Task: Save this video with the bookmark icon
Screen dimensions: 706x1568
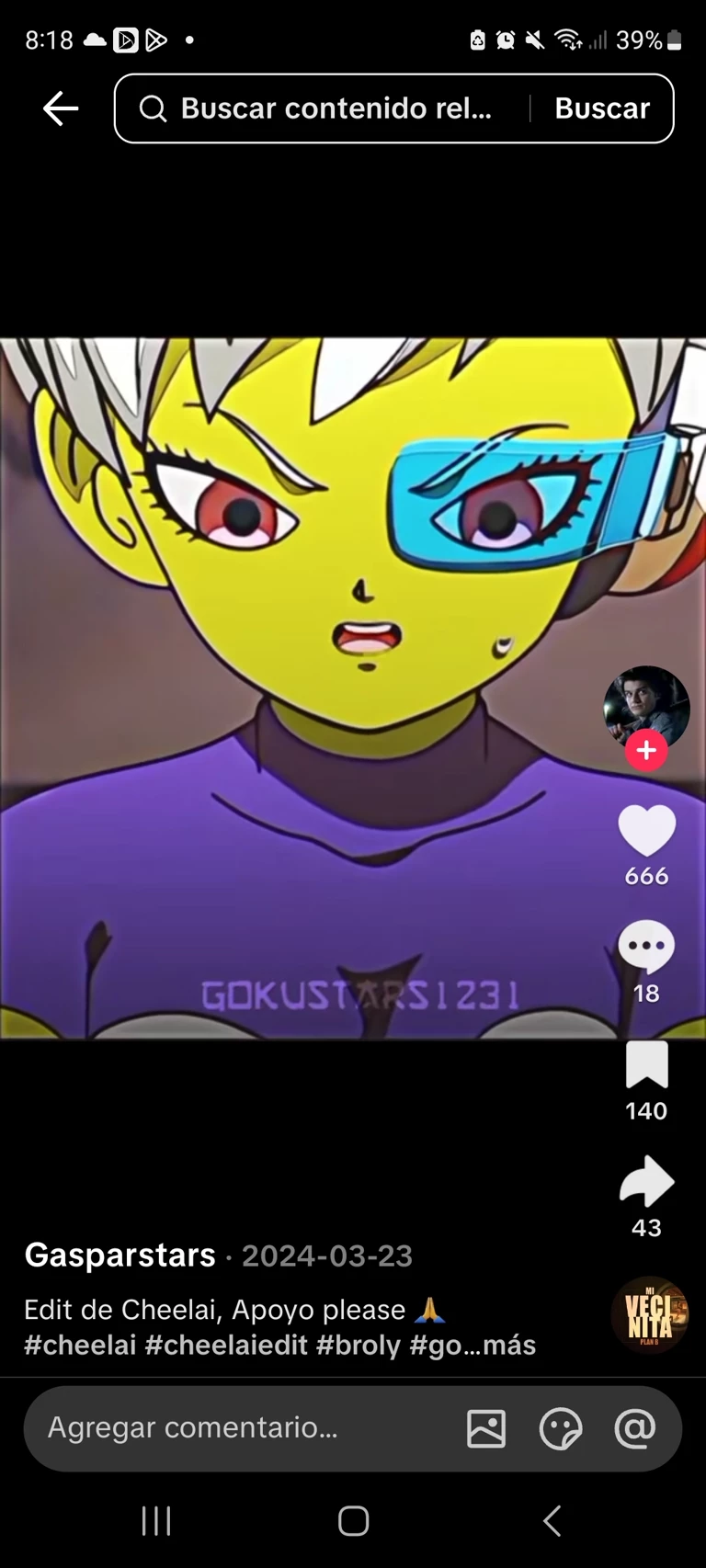Action: [646, 1066]
